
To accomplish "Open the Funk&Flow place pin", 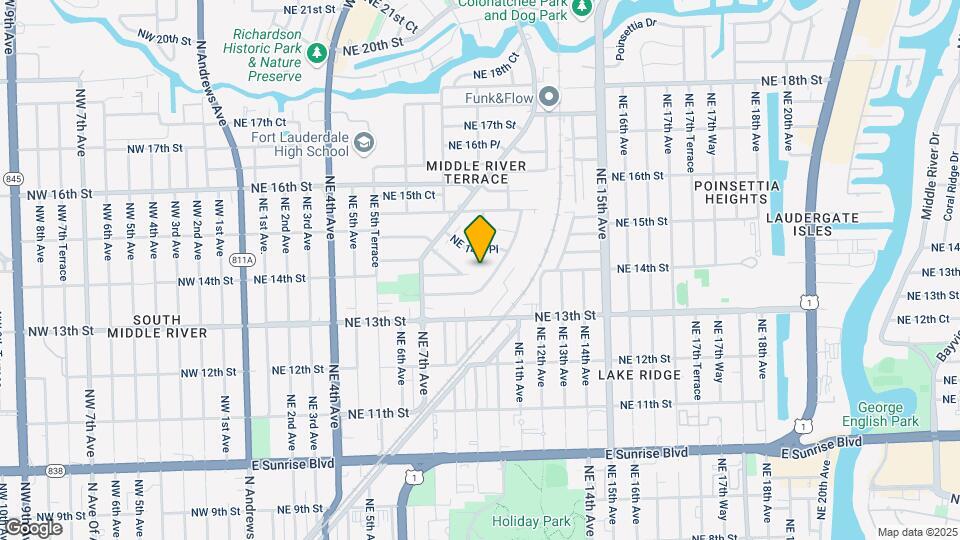I will (x=548, y=98).
